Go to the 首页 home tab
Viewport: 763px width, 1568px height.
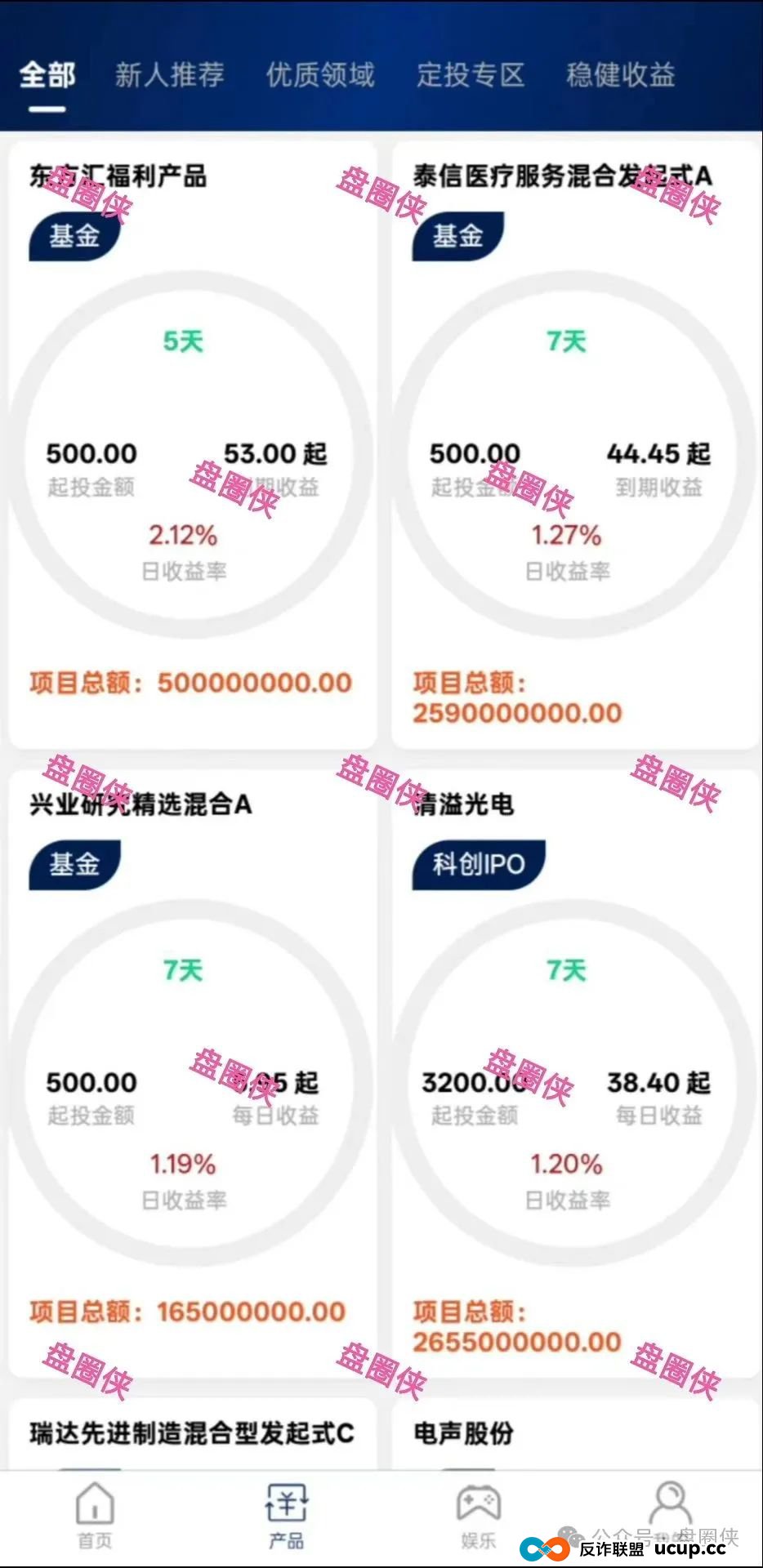[x=95, y=1516]
